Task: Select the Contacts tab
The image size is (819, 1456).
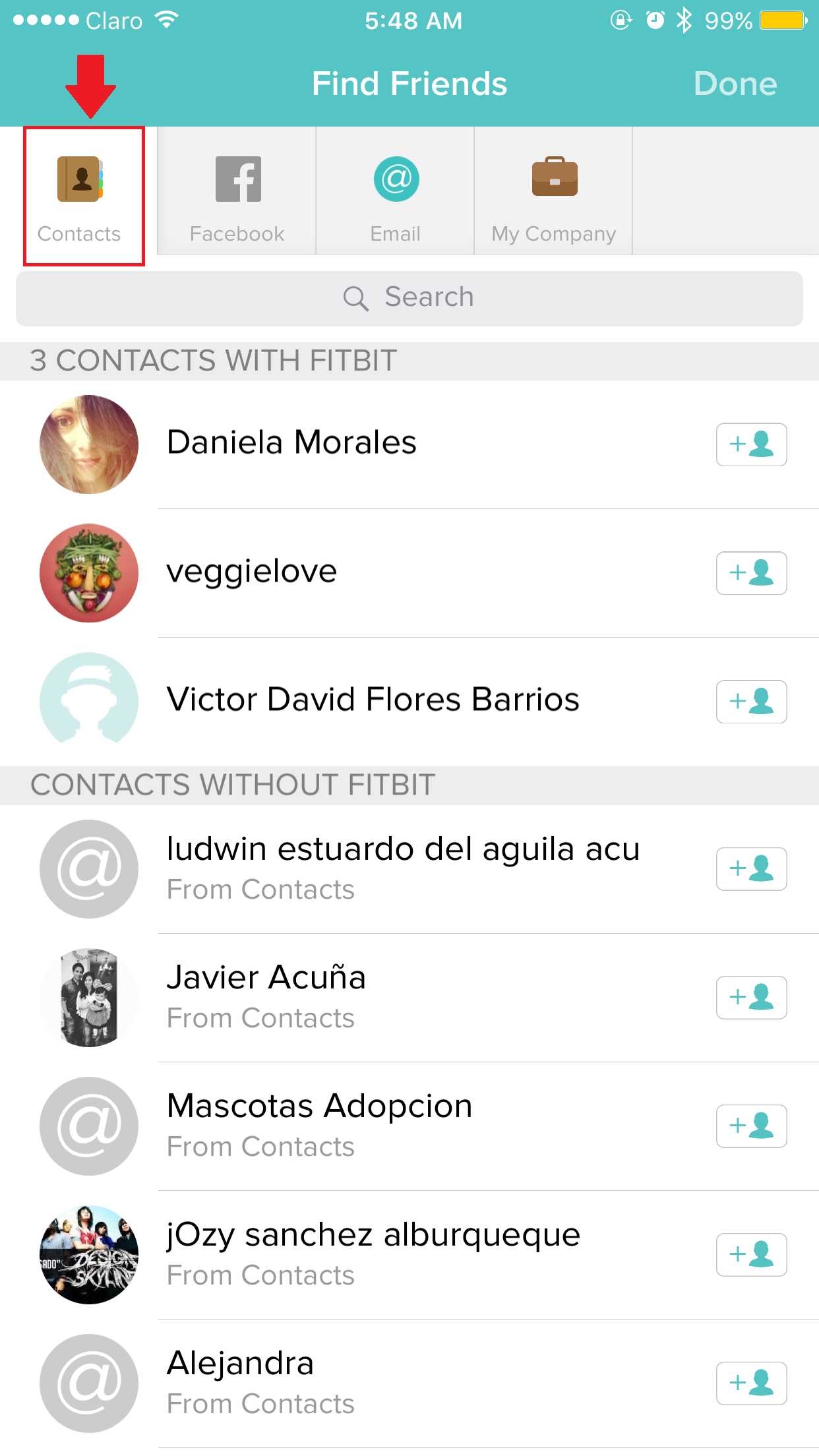Action: [x=80, y=196]
